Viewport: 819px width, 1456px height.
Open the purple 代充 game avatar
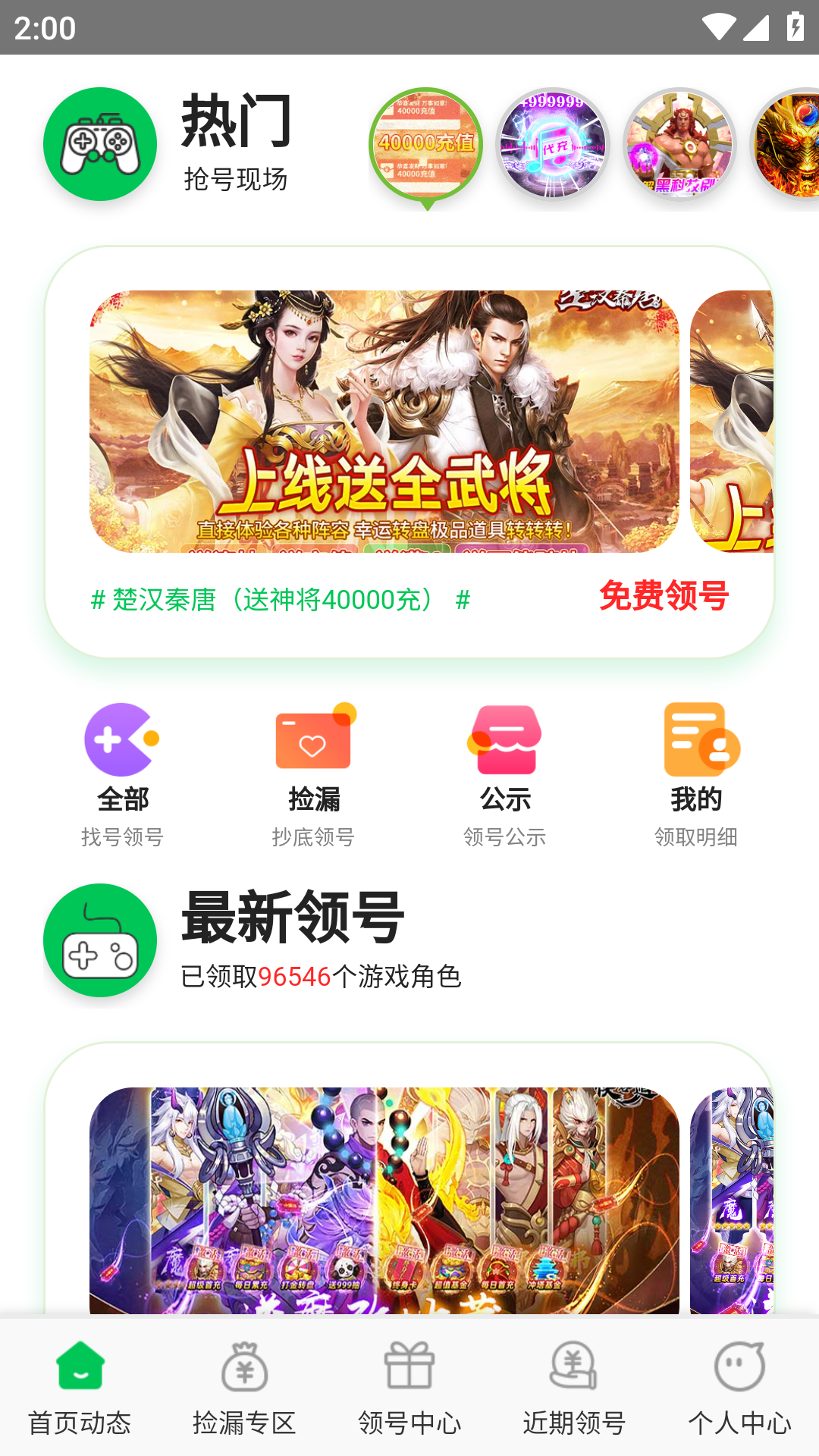point(553,144)
